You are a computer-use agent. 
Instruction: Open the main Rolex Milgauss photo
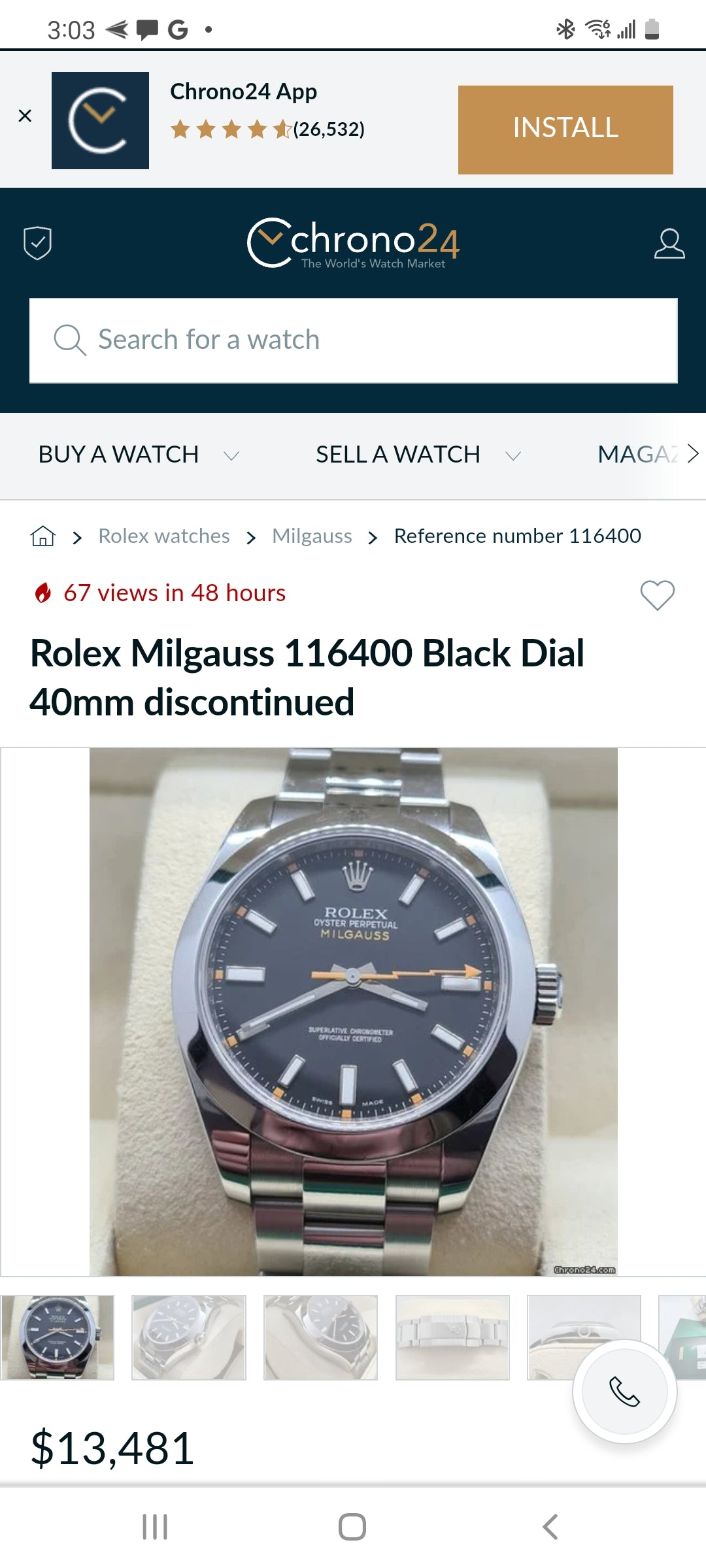(x=353, y=1011)
